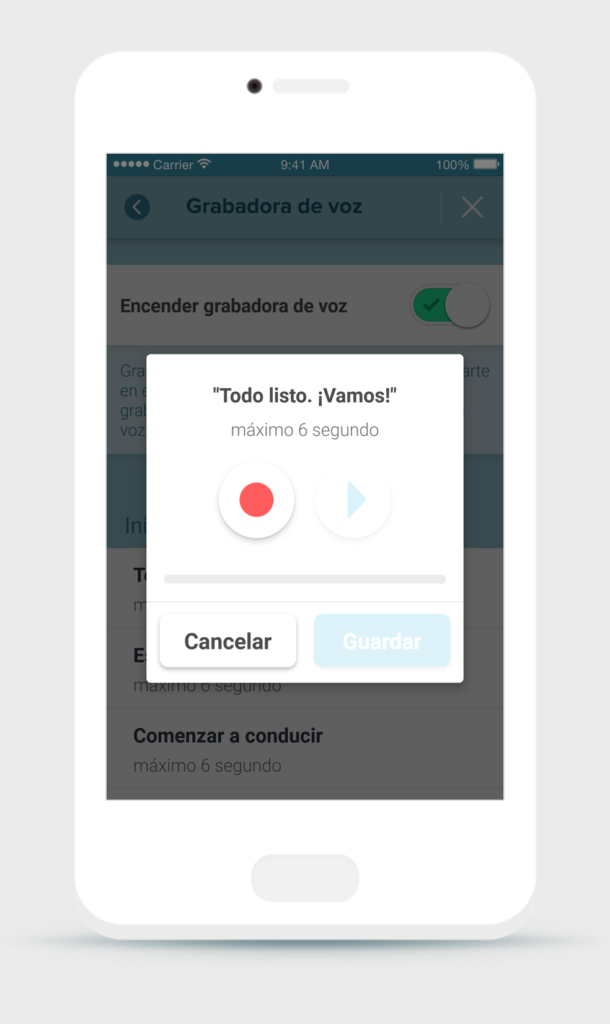
Task: Tap Cancelar to dismiss the dialog
Action: [x=227, y=641]
